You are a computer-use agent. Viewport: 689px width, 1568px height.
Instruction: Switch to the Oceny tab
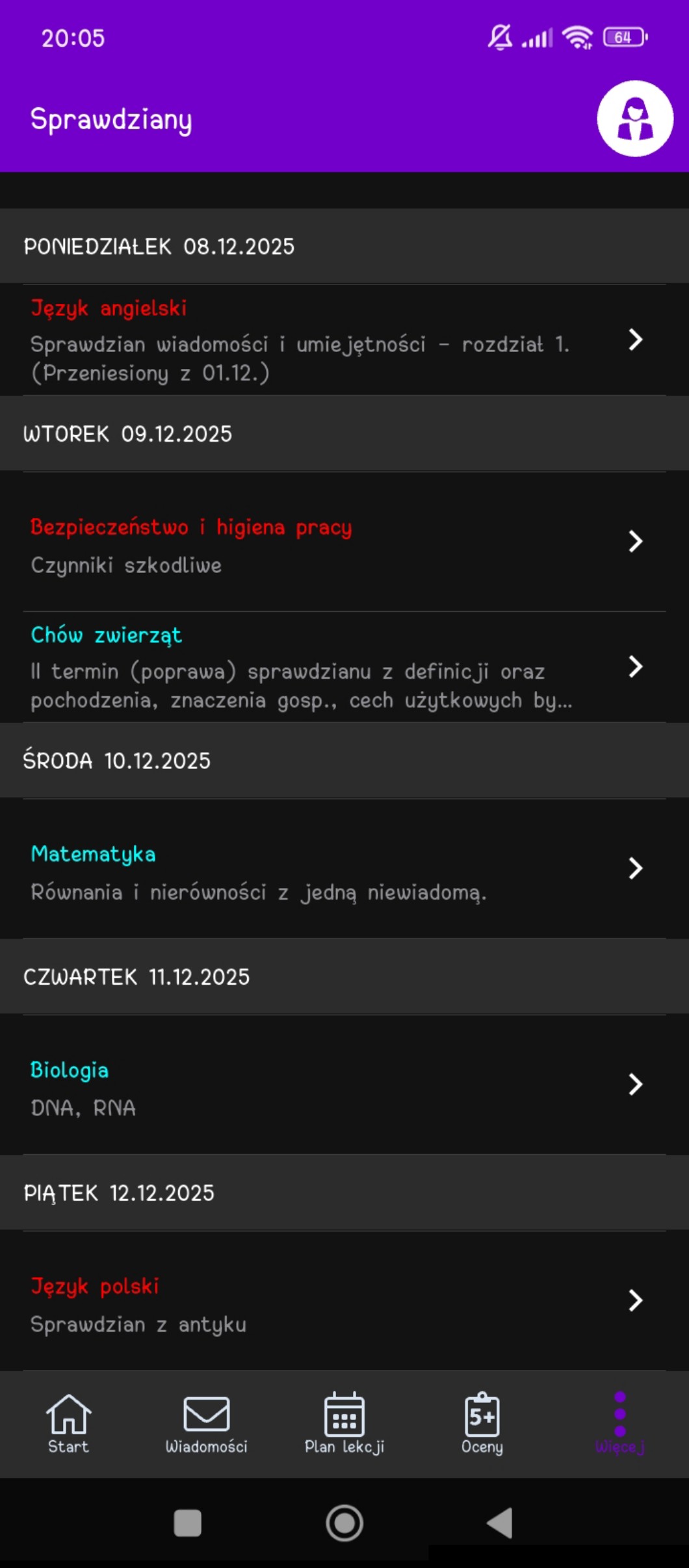(x=482, y=1424)
